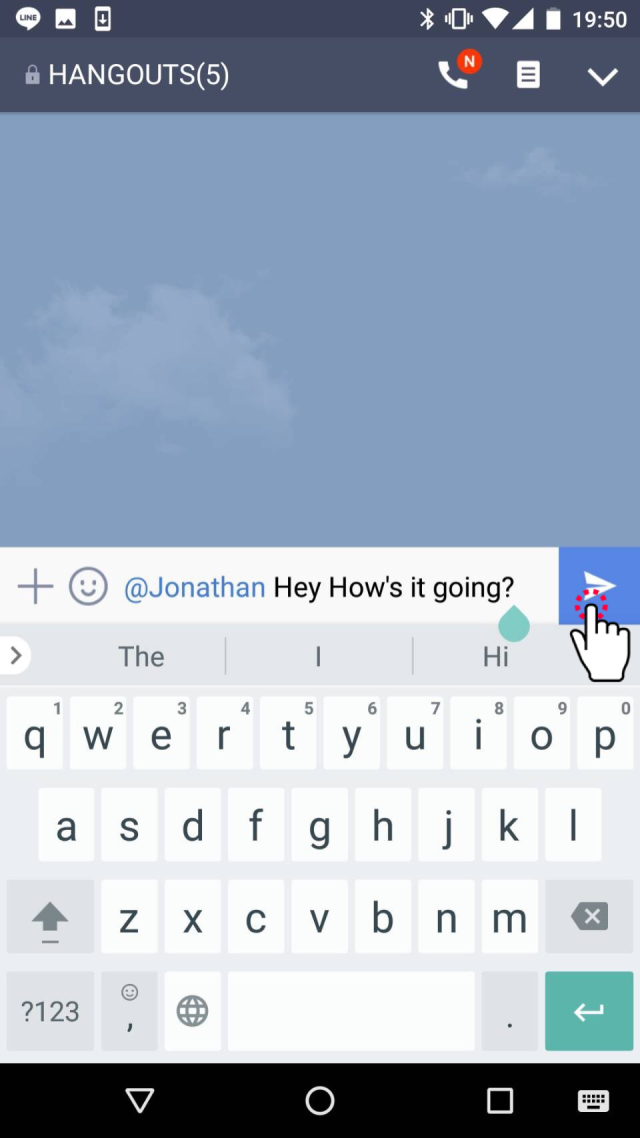Start a group call
640x1138 pixels.
point(453,75)
